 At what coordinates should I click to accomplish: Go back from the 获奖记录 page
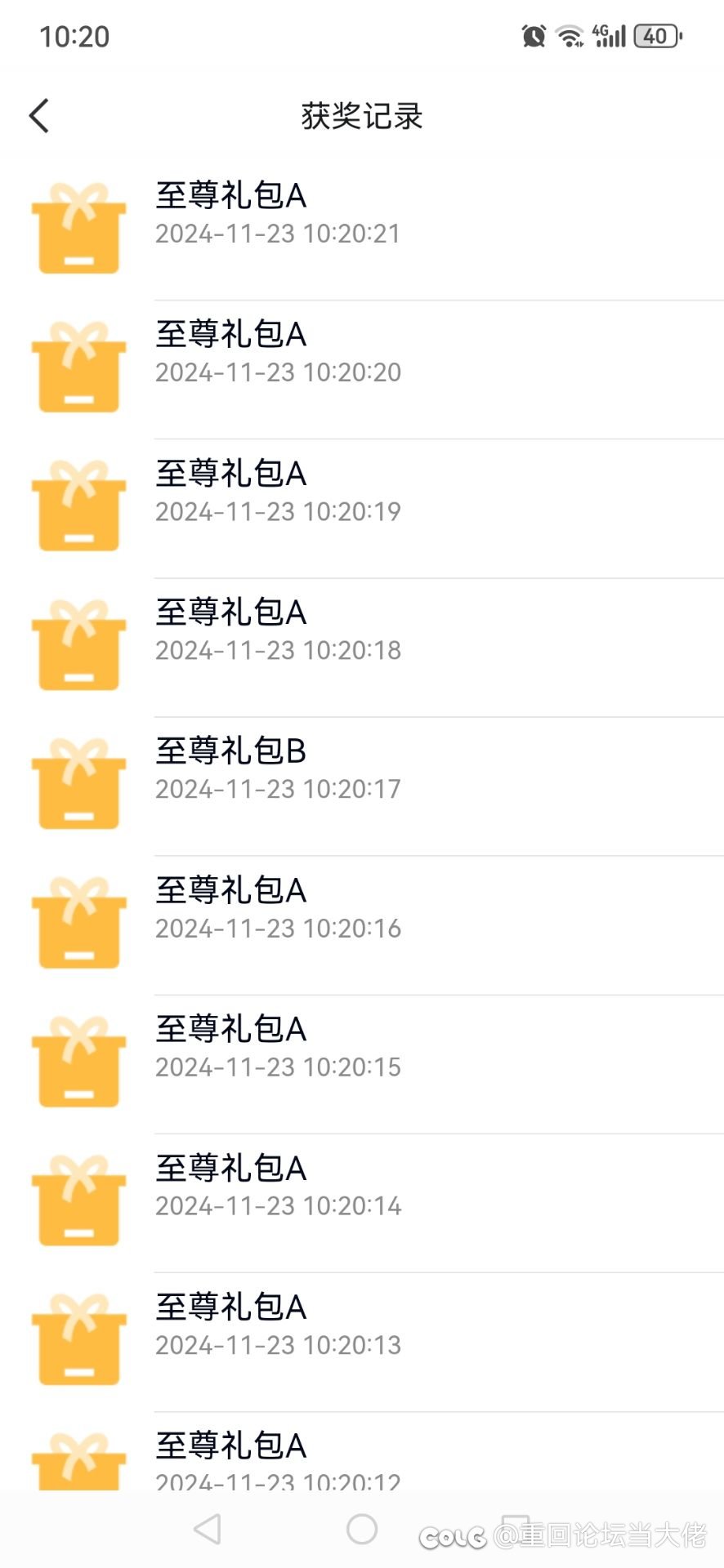[39, 116]
